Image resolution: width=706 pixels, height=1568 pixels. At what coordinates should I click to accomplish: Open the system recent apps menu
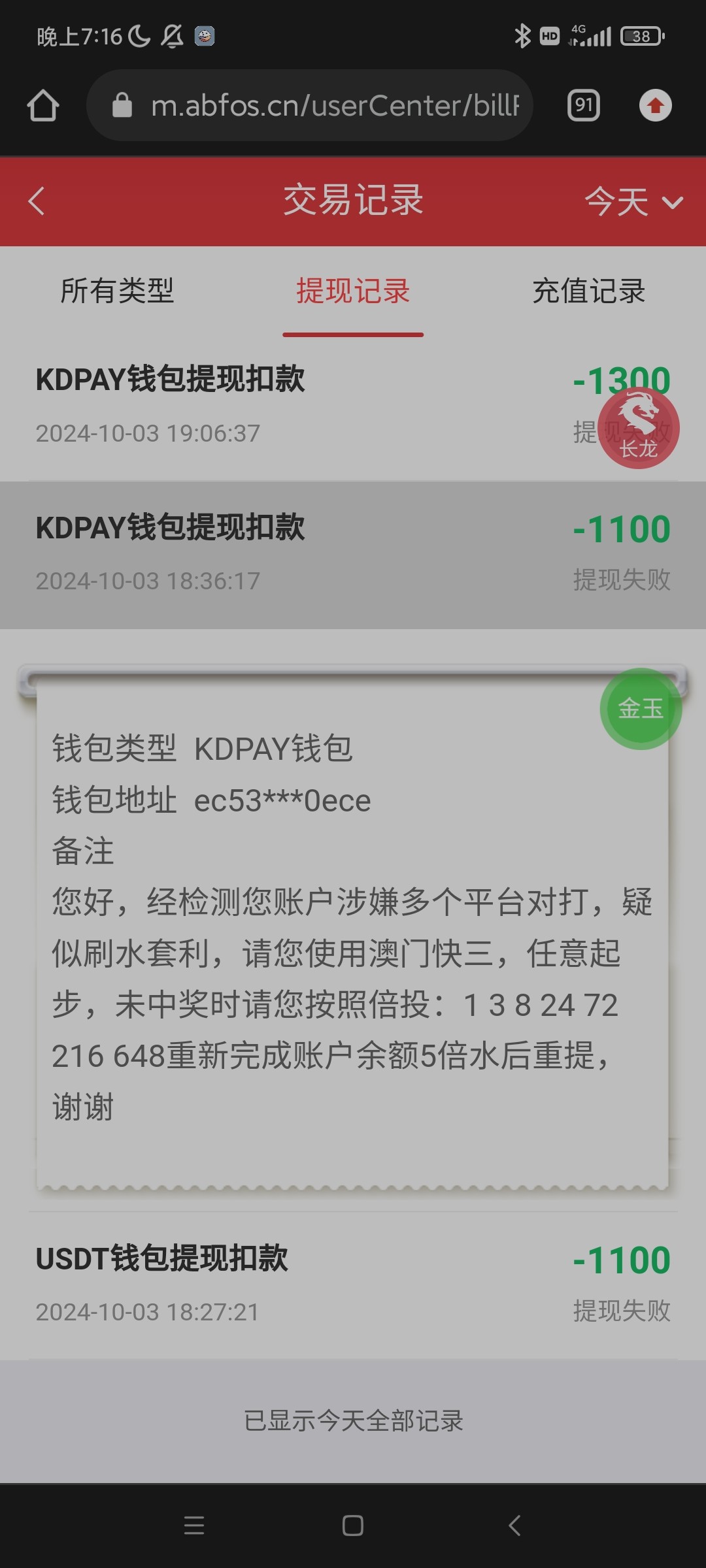[194, 1526]
